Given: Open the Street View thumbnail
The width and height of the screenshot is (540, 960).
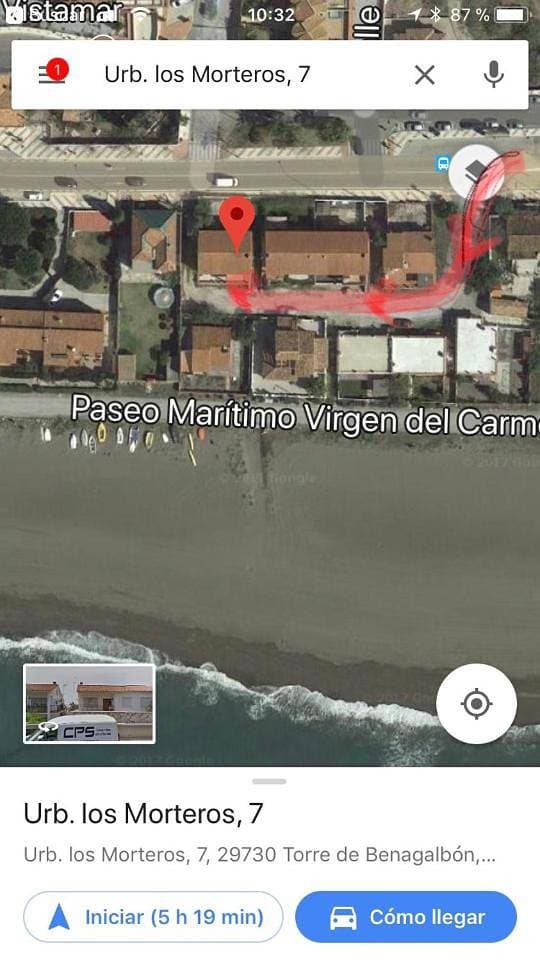Looking at the screenshot, I should (x=89, y=703).
